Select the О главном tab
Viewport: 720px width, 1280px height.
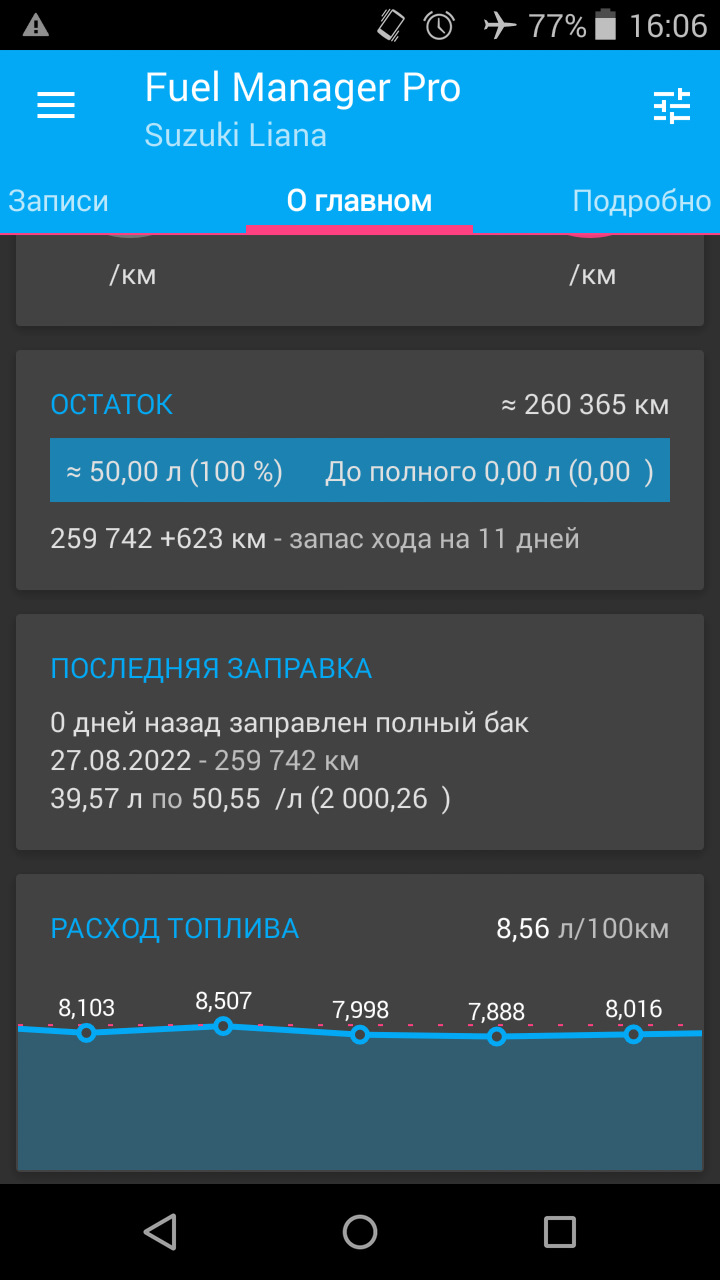[360, 200]
